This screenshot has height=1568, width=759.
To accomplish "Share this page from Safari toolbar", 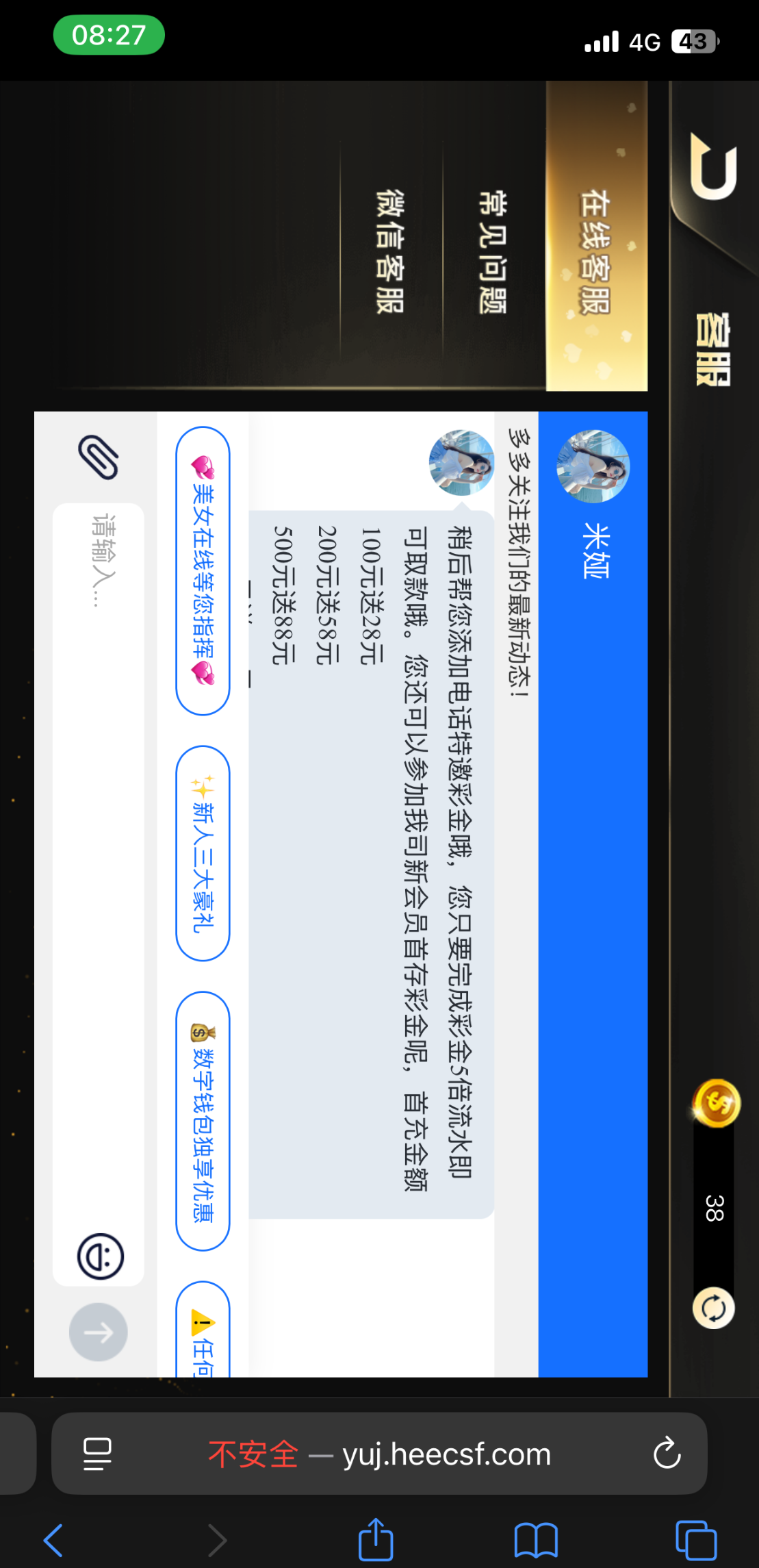I will [376, 1540].
